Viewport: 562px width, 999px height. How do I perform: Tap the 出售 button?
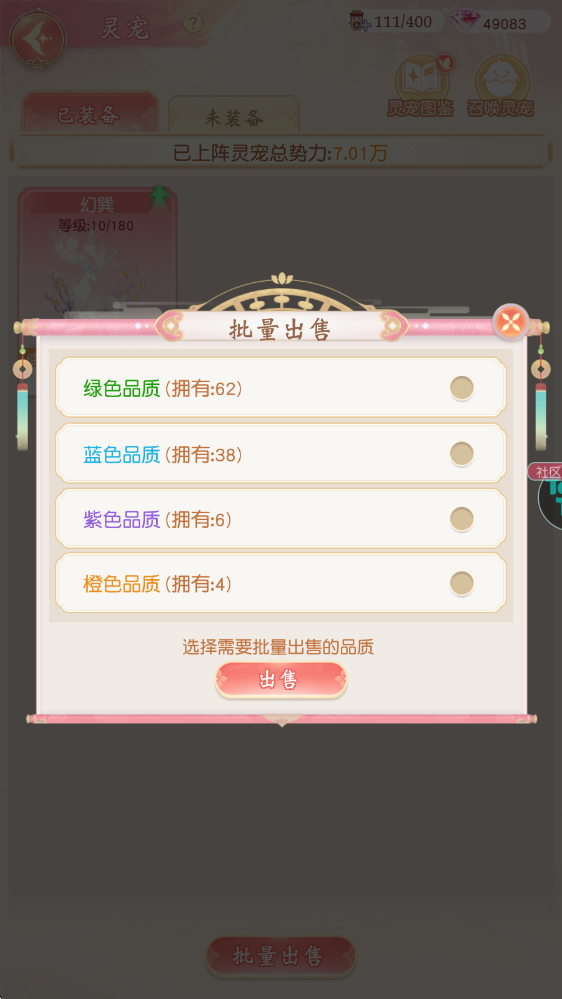point(280,680)
